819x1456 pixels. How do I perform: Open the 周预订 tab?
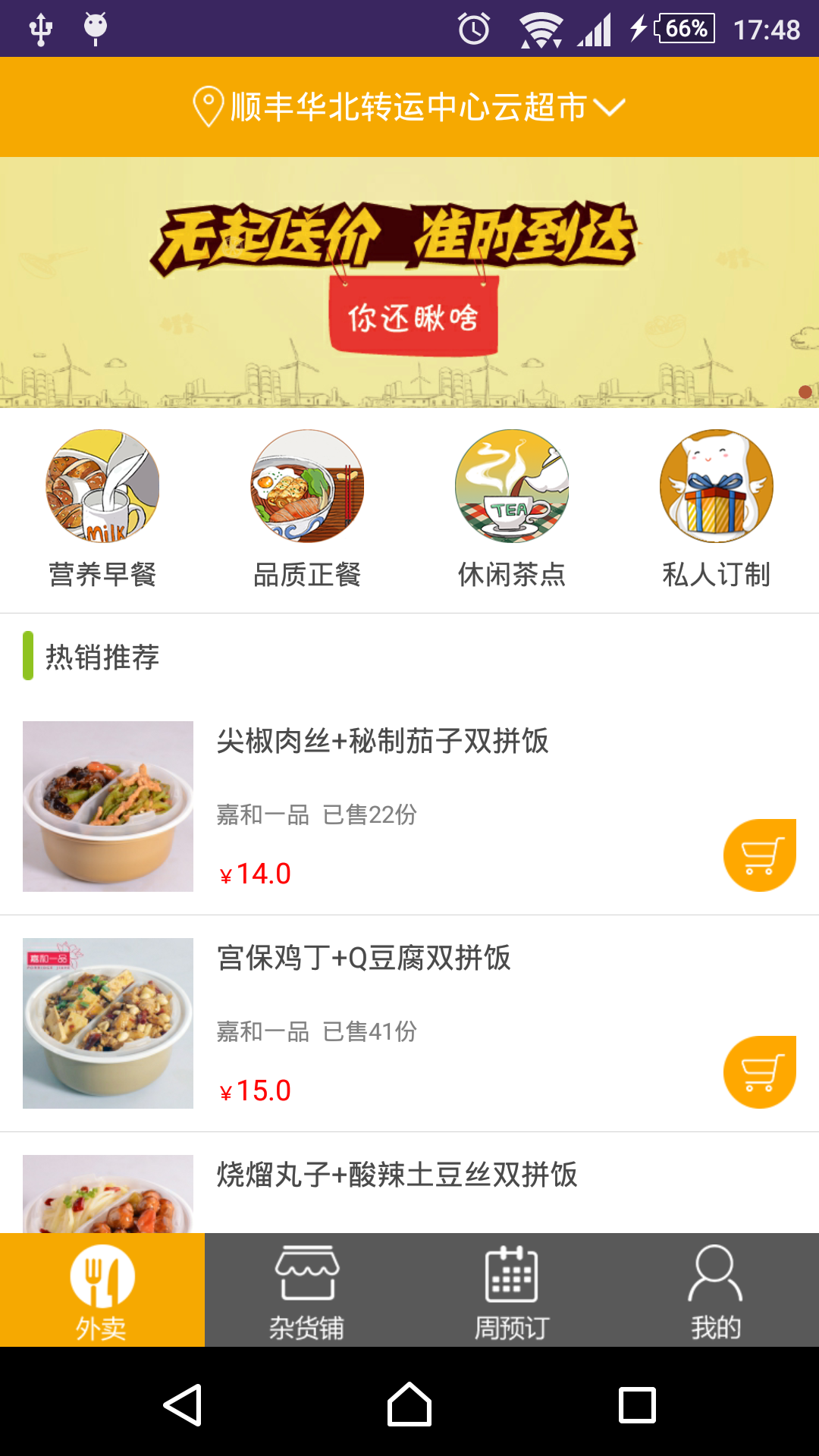(512, 1291)
